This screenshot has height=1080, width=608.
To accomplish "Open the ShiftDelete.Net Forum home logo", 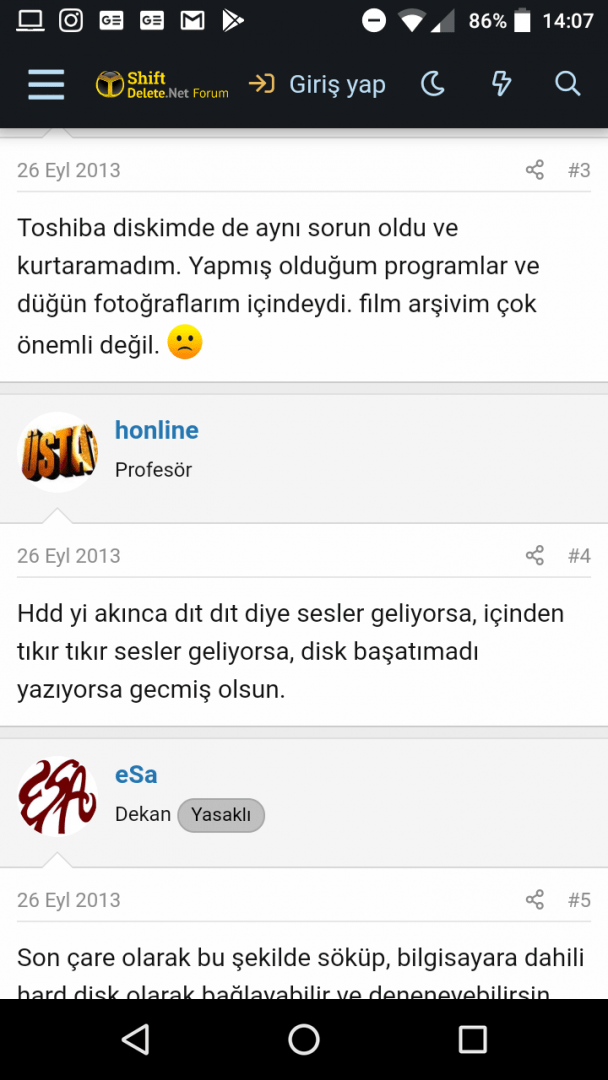I will pyautogui.click(x=162, y=85).
